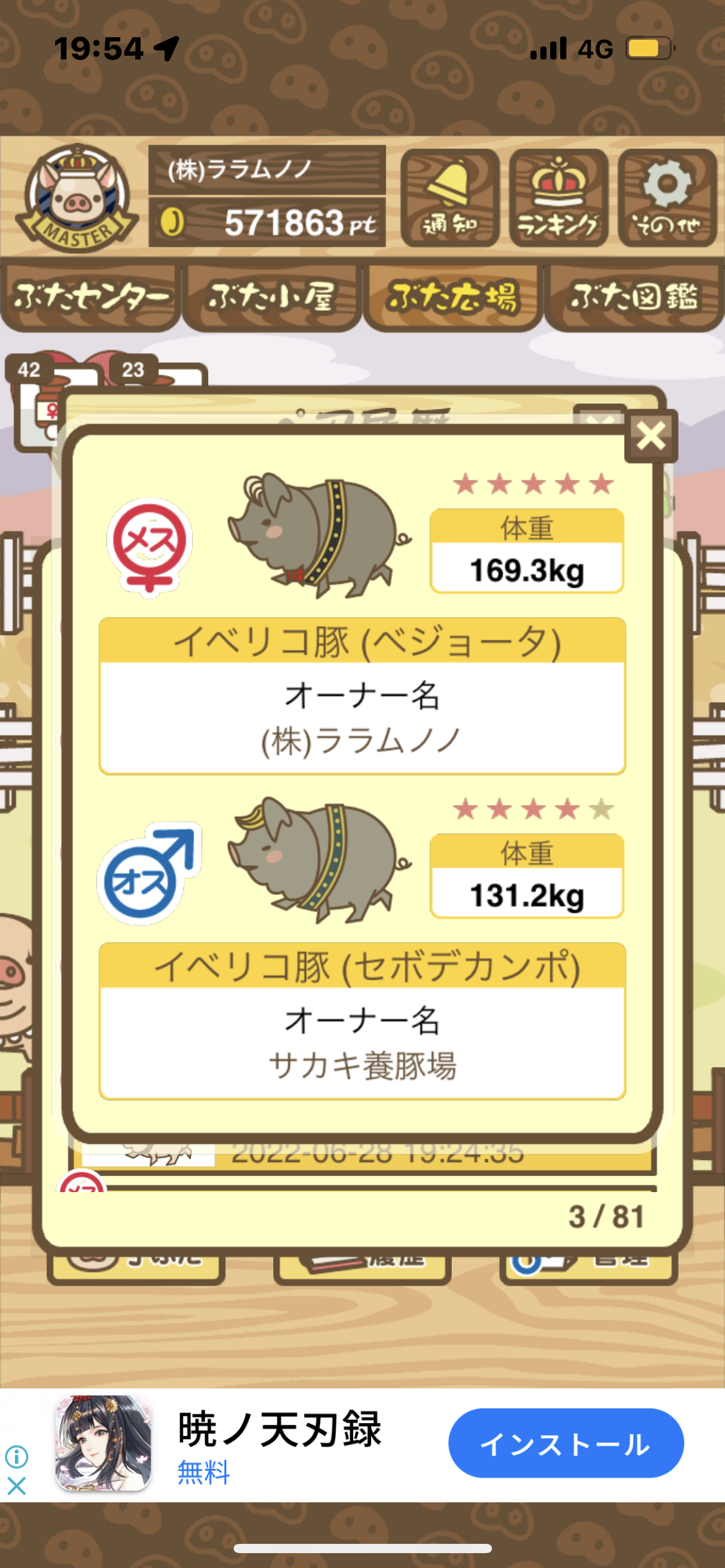The image size is (725, 1568).
Task: Close the pig pair details popup
Action: (651, 436)
